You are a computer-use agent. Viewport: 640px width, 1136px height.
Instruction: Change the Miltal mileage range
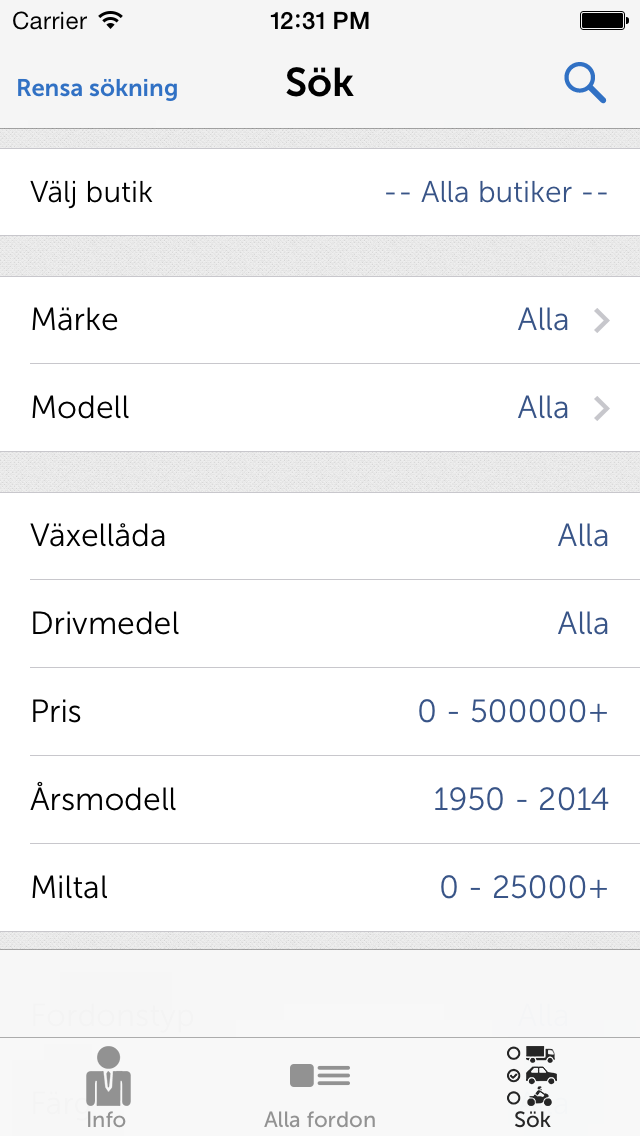pos(320,888)
